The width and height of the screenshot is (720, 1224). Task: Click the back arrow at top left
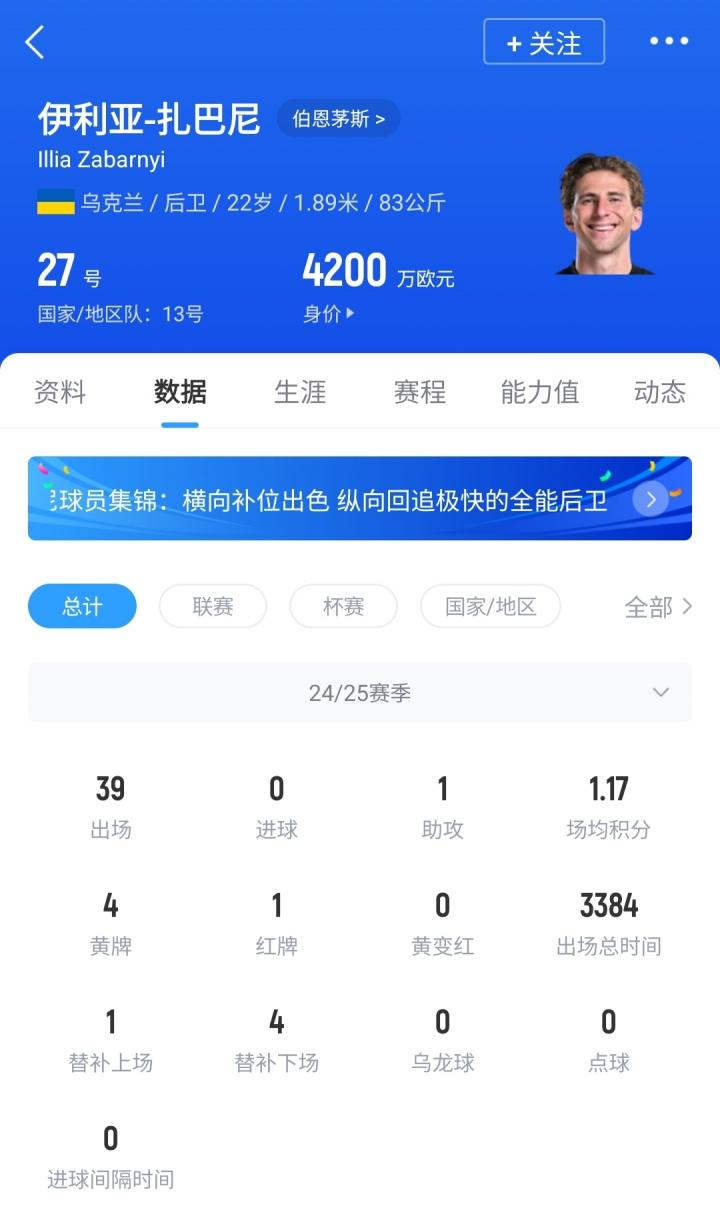34,43
